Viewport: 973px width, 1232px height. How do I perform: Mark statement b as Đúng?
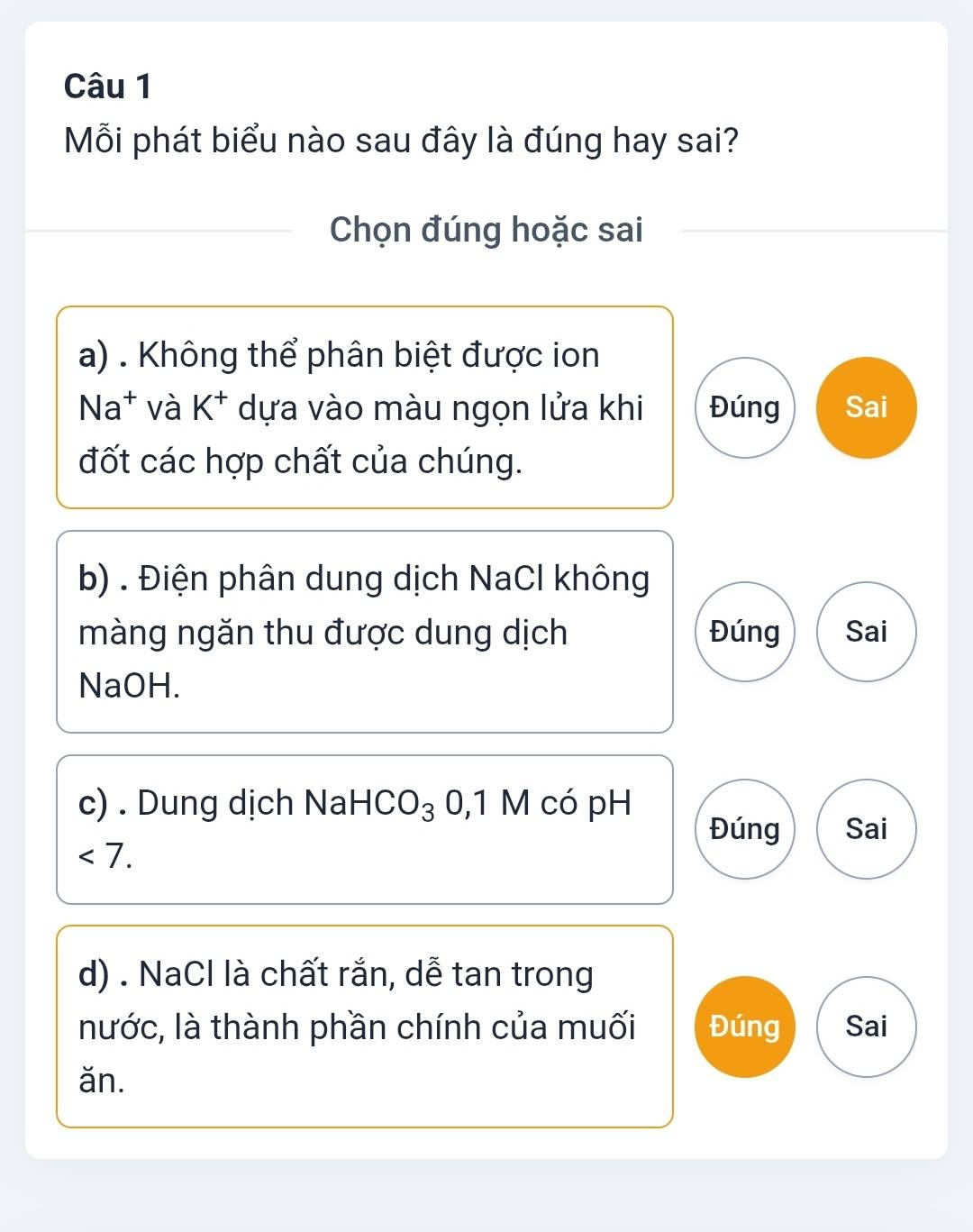click(745, 632)
